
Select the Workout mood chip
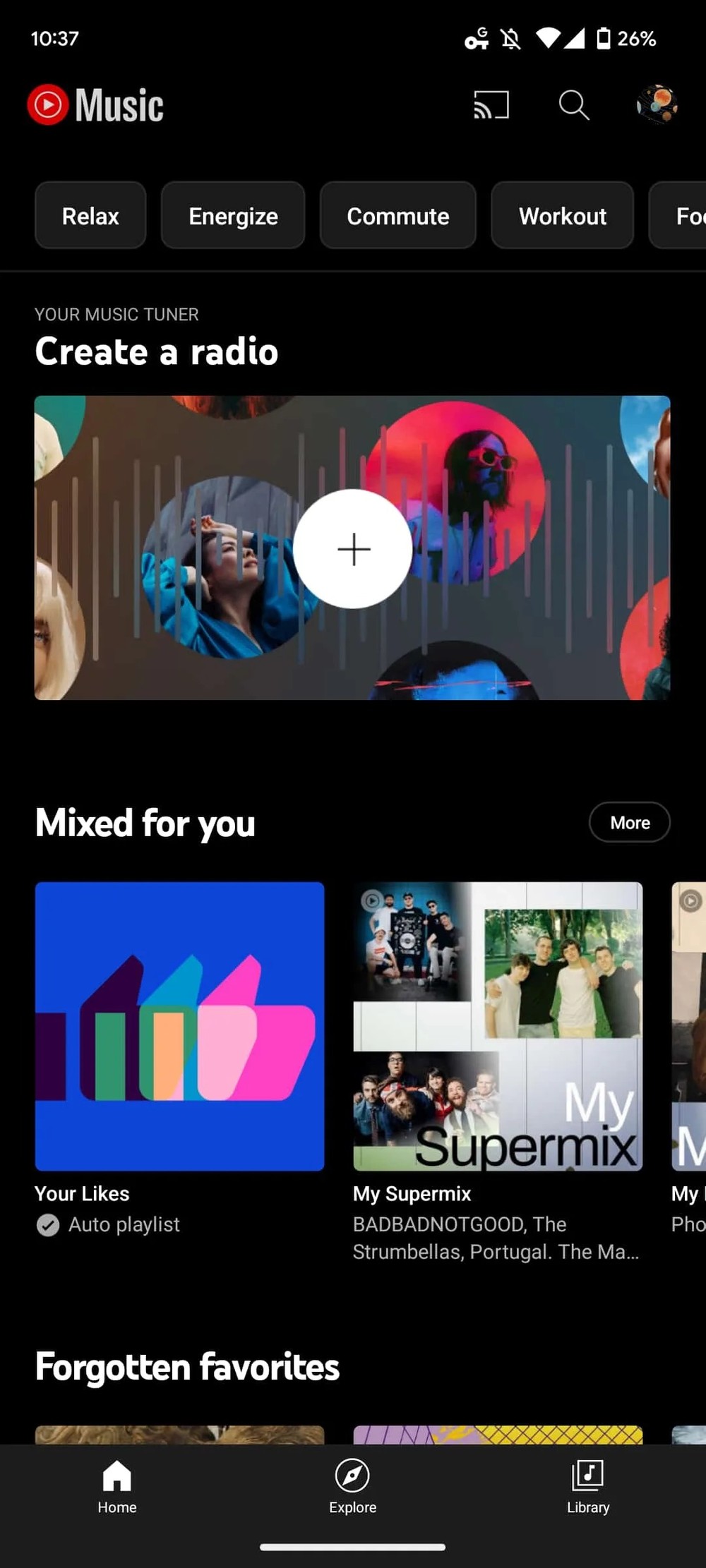coord(562,216)
